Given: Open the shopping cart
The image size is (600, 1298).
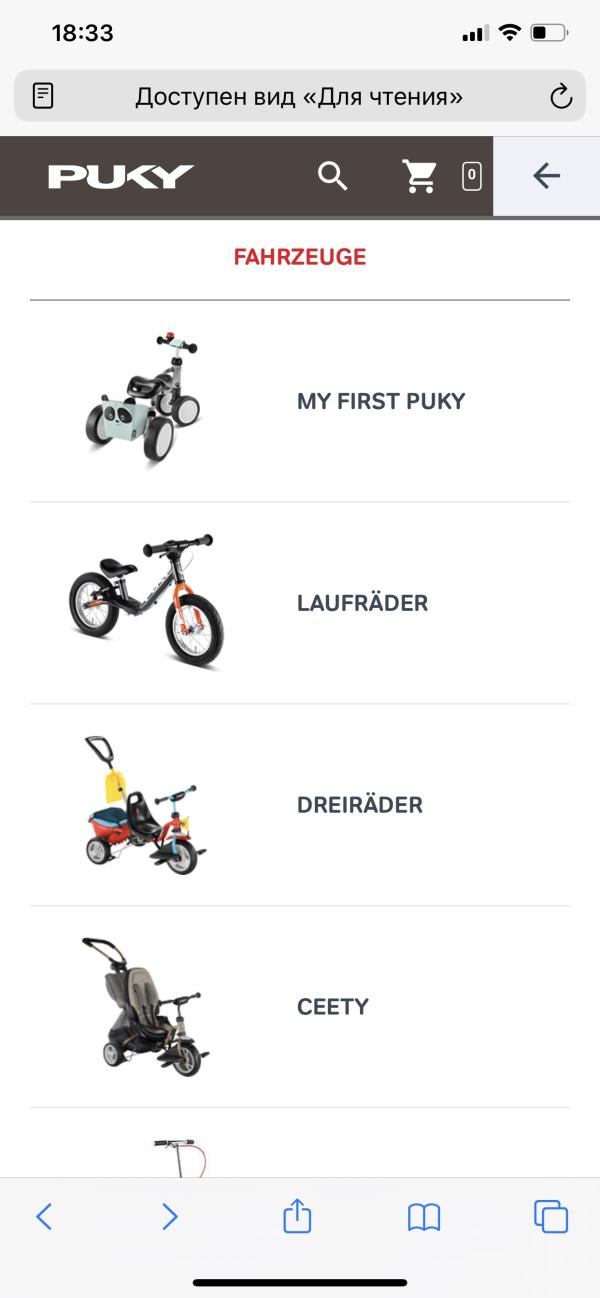Looking at the screenshot, I should (421, 177).
